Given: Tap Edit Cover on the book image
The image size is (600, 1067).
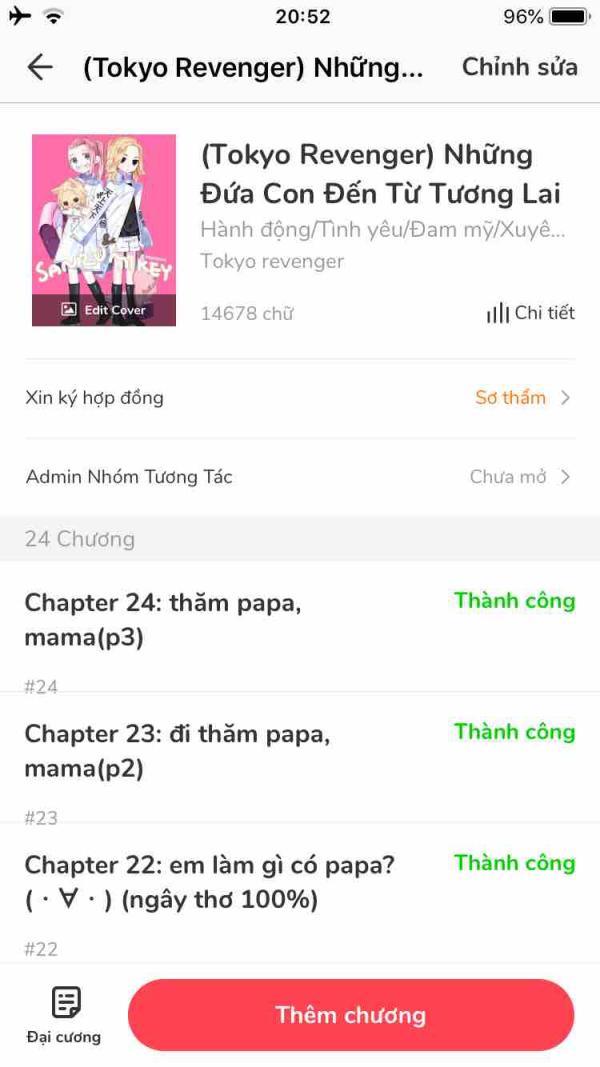Looking at the screenshot, I should pos(104,310).
